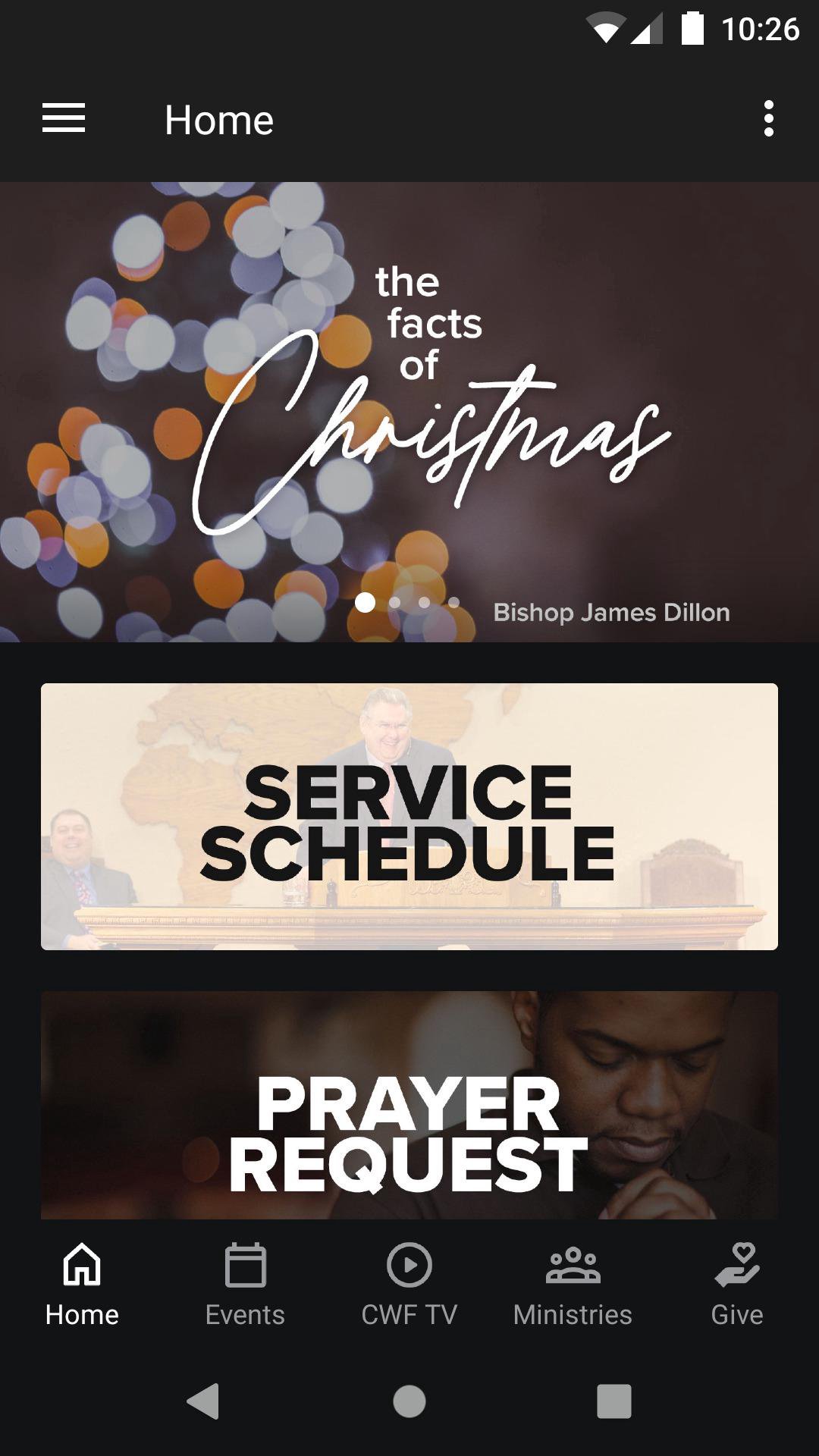Screen dimensions: 819x1456
Task: Open the hamburger drawer menu
Action: pyautogui.click(x=64, y=119)
